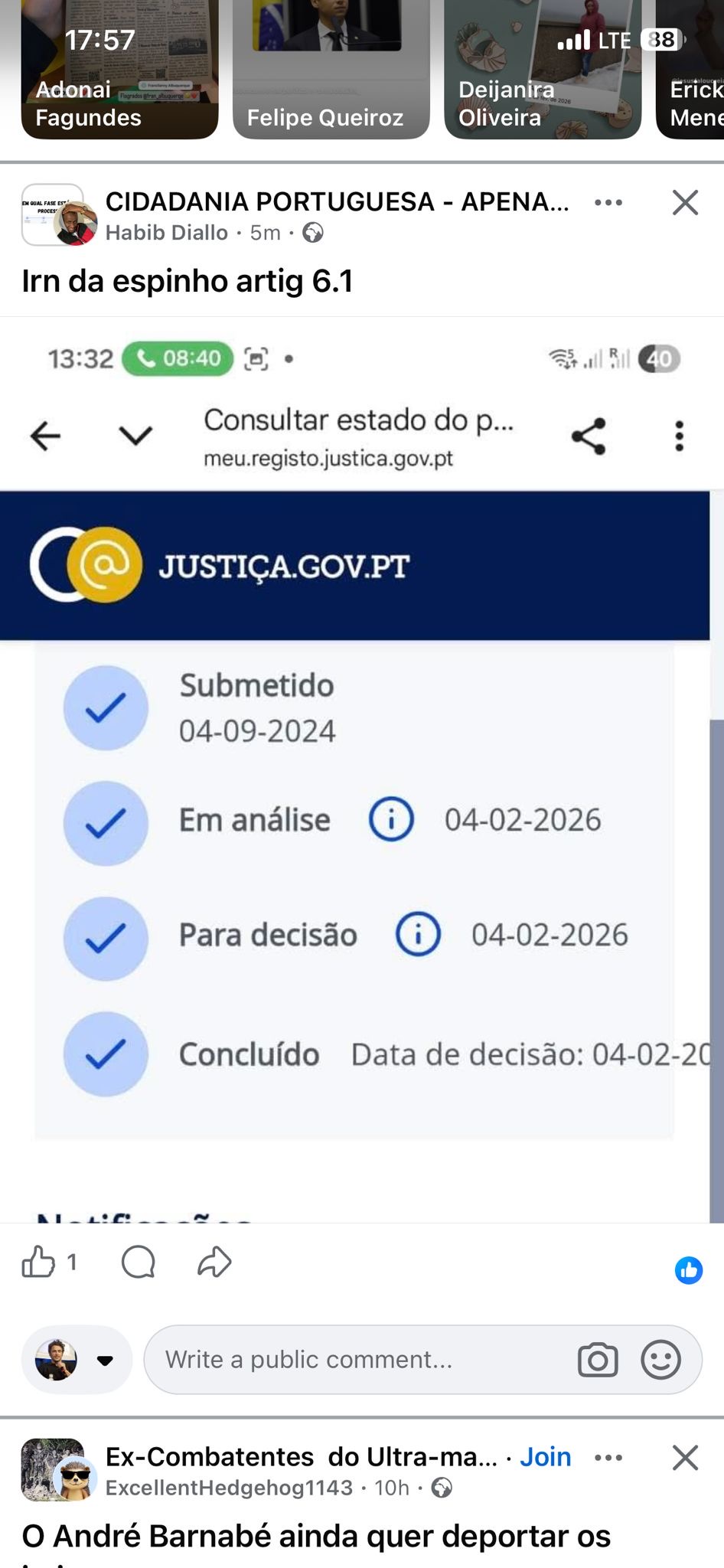
Task: Open options menu on Habib Diallo's post
Action: point(608,203)
